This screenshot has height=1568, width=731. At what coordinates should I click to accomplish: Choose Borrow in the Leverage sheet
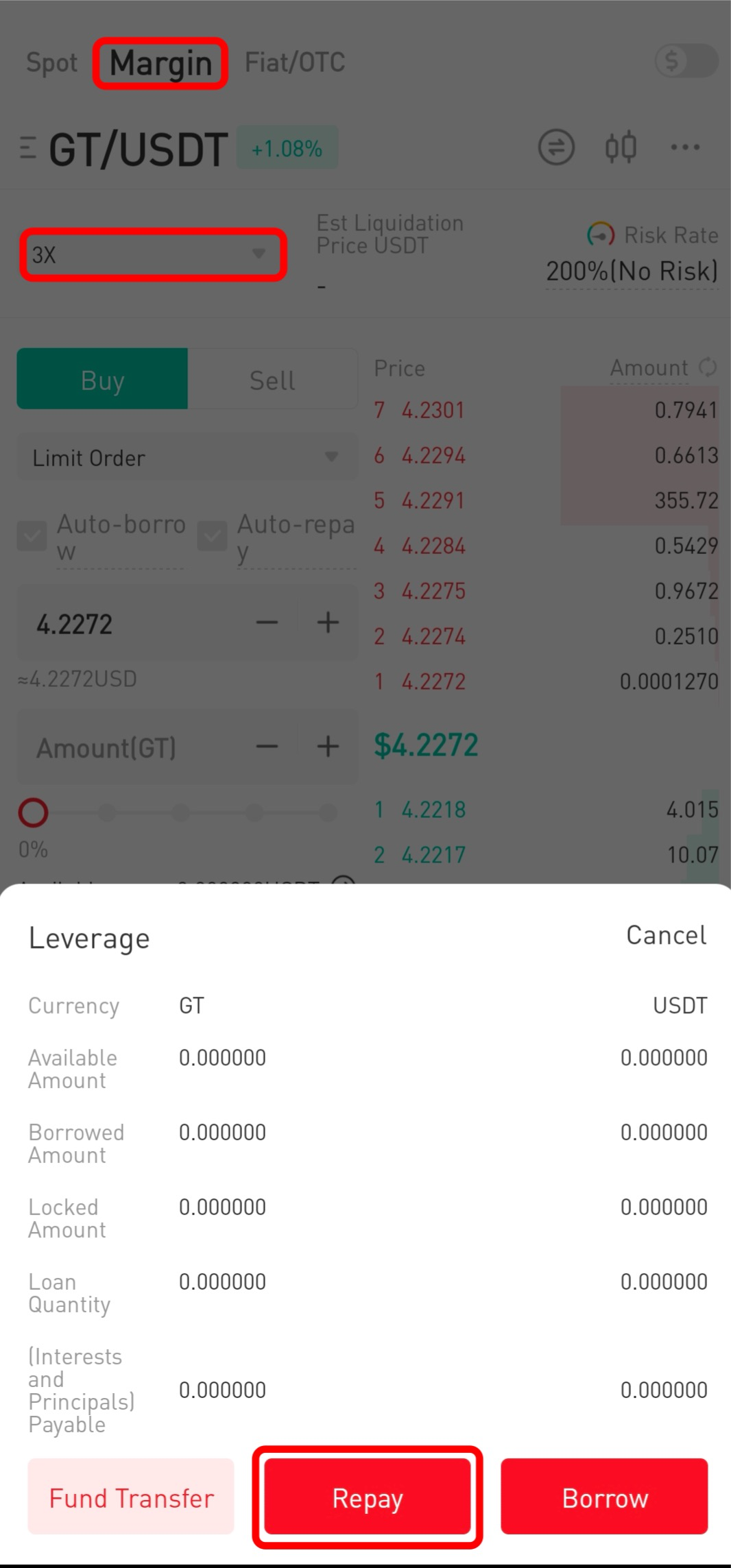tap(604, 1497)
